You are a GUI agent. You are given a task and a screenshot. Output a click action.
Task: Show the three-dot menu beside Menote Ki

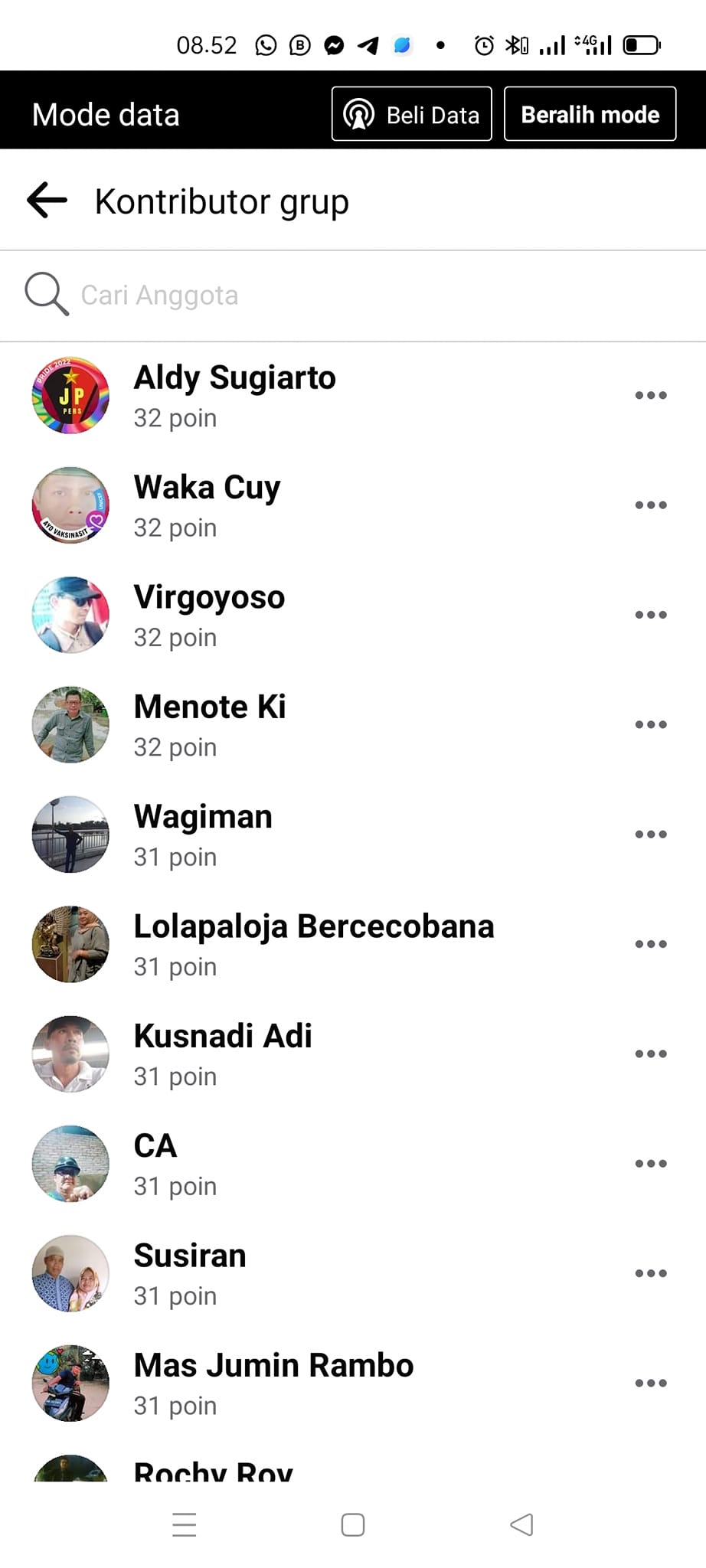coord(651,724)
